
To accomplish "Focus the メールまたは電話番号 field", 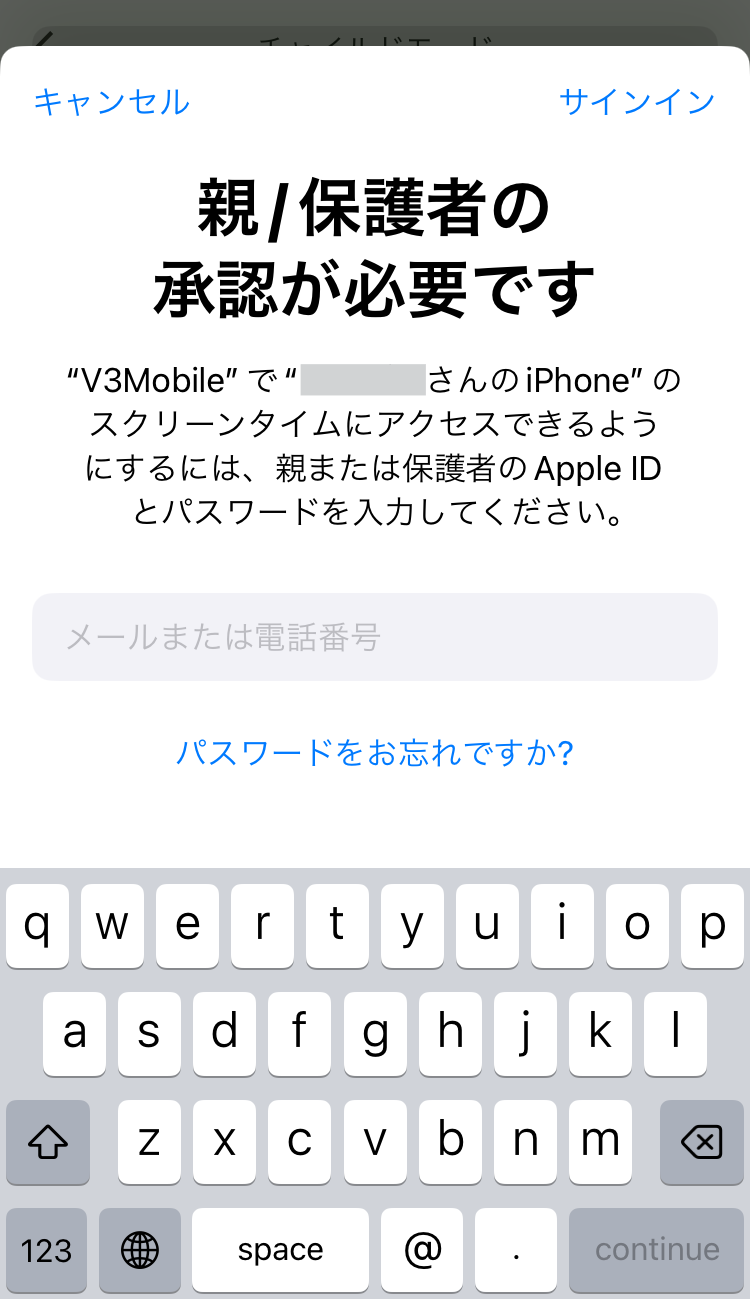I will click(x=375, y=637).
